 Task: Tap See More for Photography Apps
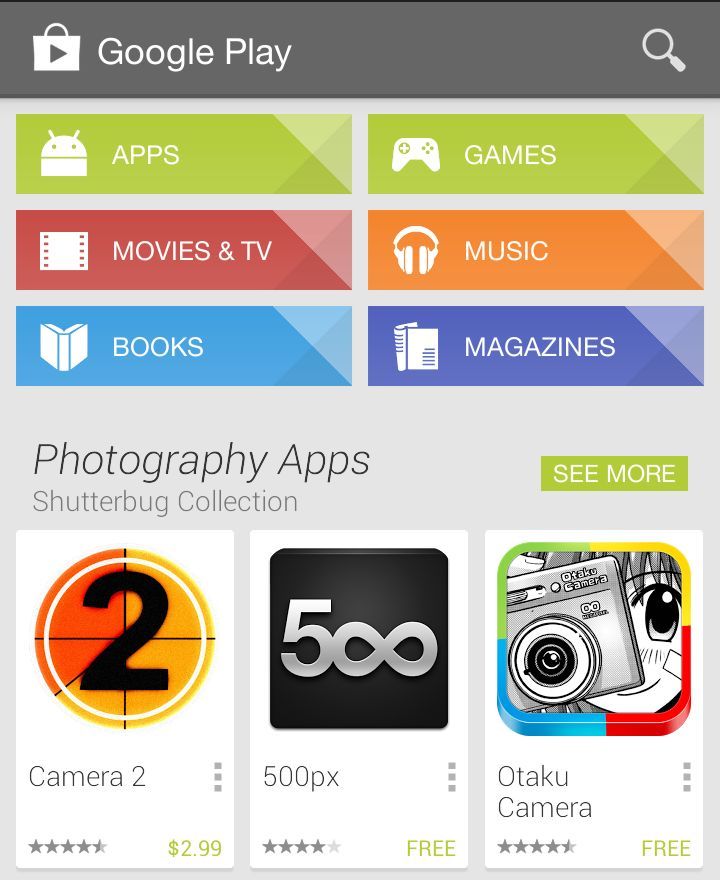pyautogui.click(x=614, y=473)
